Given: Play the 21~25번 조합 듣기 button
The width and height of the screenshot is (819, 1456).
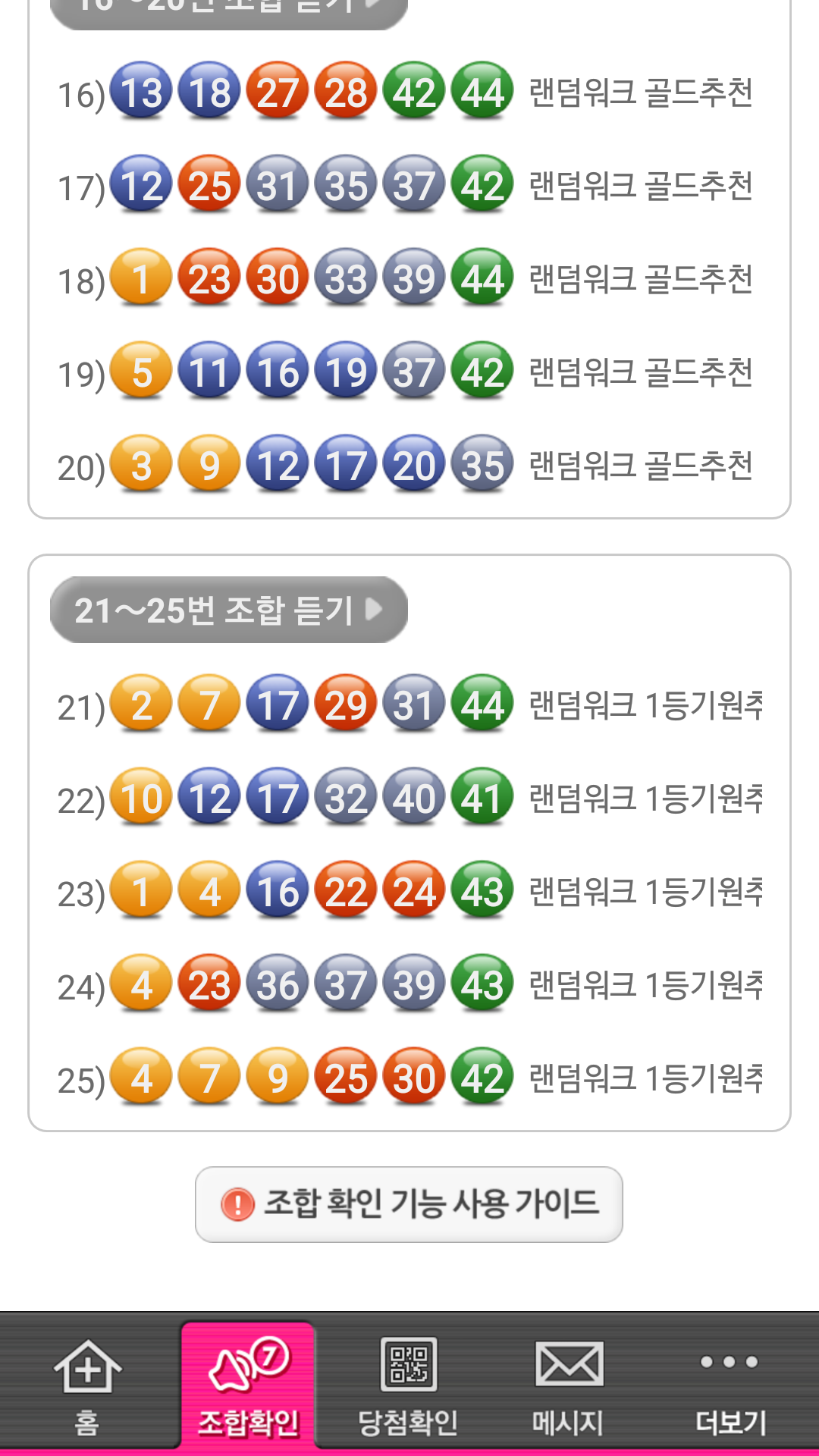Looking at the screenshot, I should 228,610.
